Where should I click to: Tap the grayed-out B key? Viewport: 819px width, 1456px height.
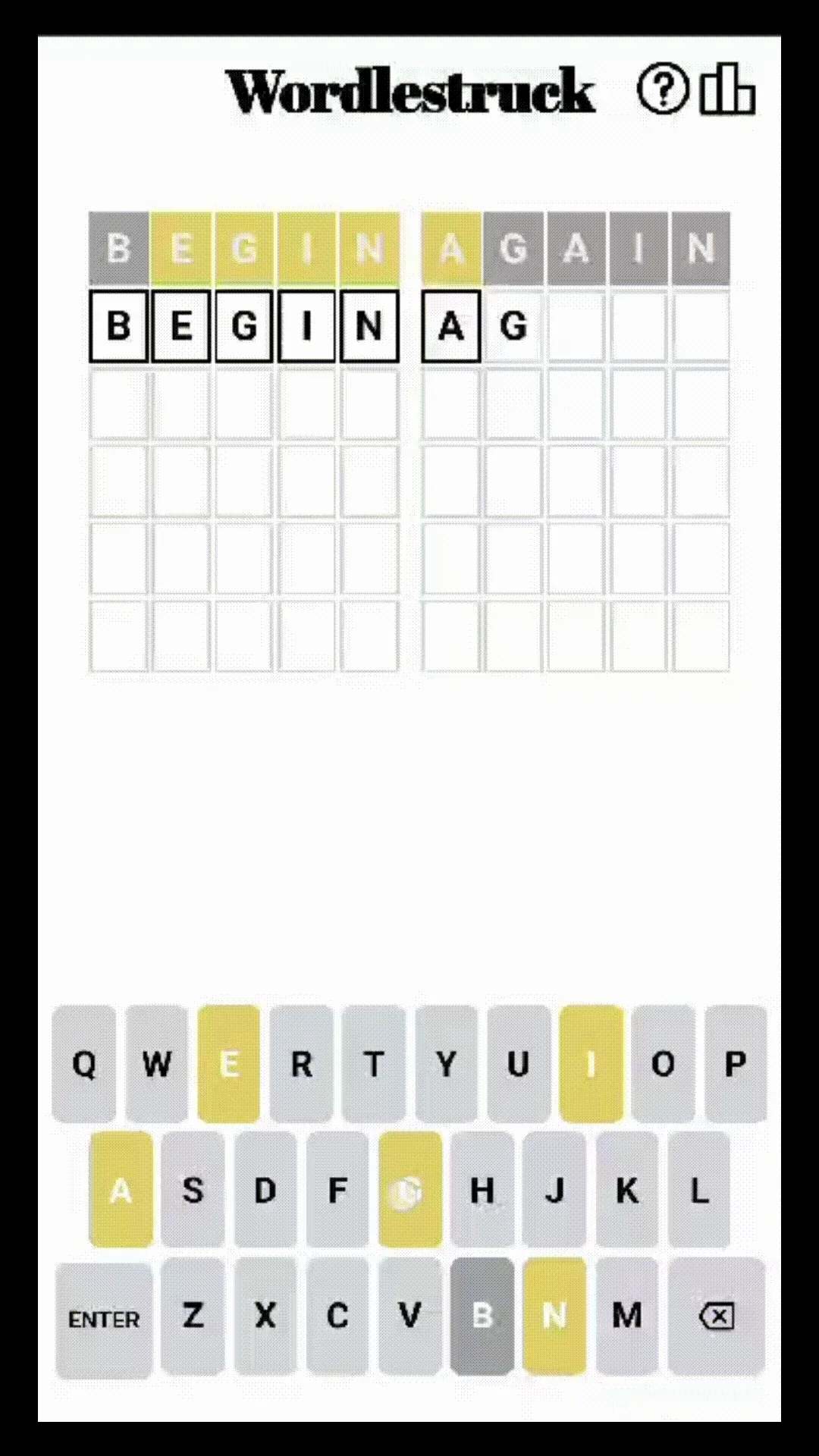point(482,1316)
